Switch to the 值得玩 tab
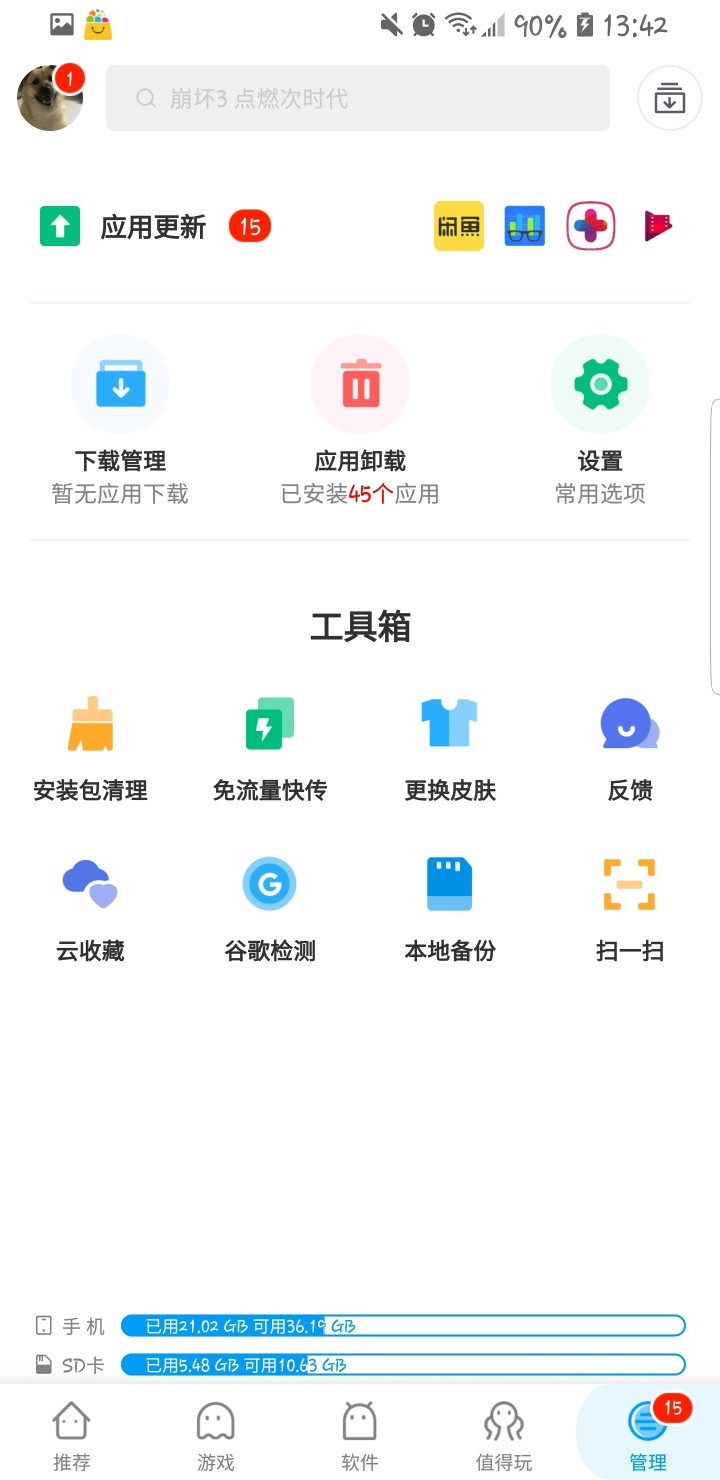Viewport: 720px width, 1480px height. click(504, 1435)
